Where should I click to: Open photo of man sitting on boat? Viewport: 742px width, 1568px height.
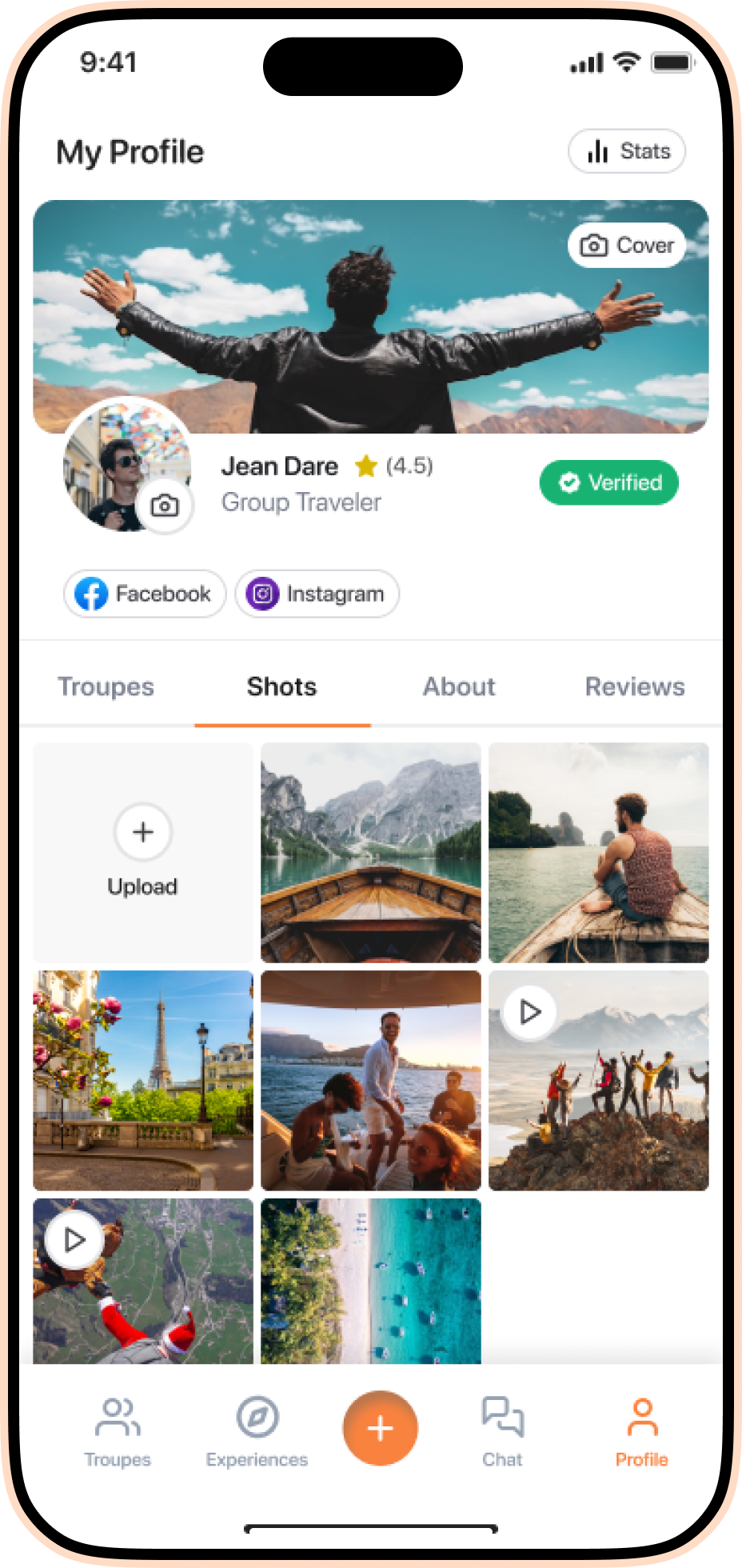coord(598,852)
